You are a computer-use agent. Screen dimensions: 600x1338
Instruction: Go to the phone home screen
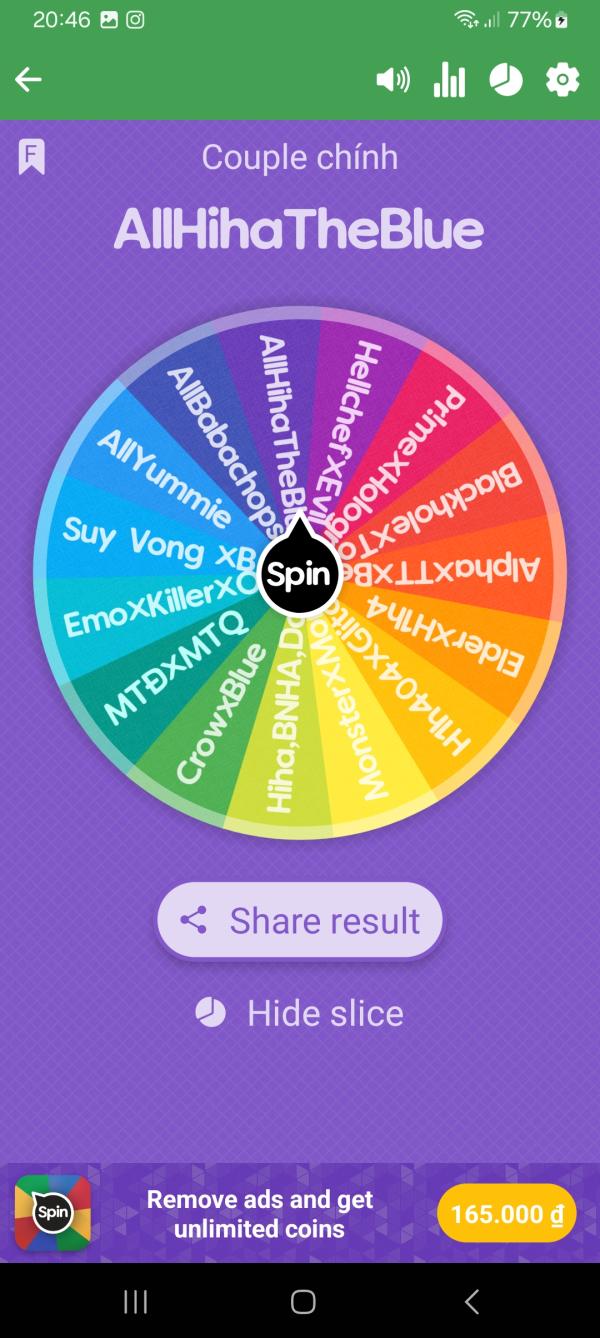pos(303,1301)
